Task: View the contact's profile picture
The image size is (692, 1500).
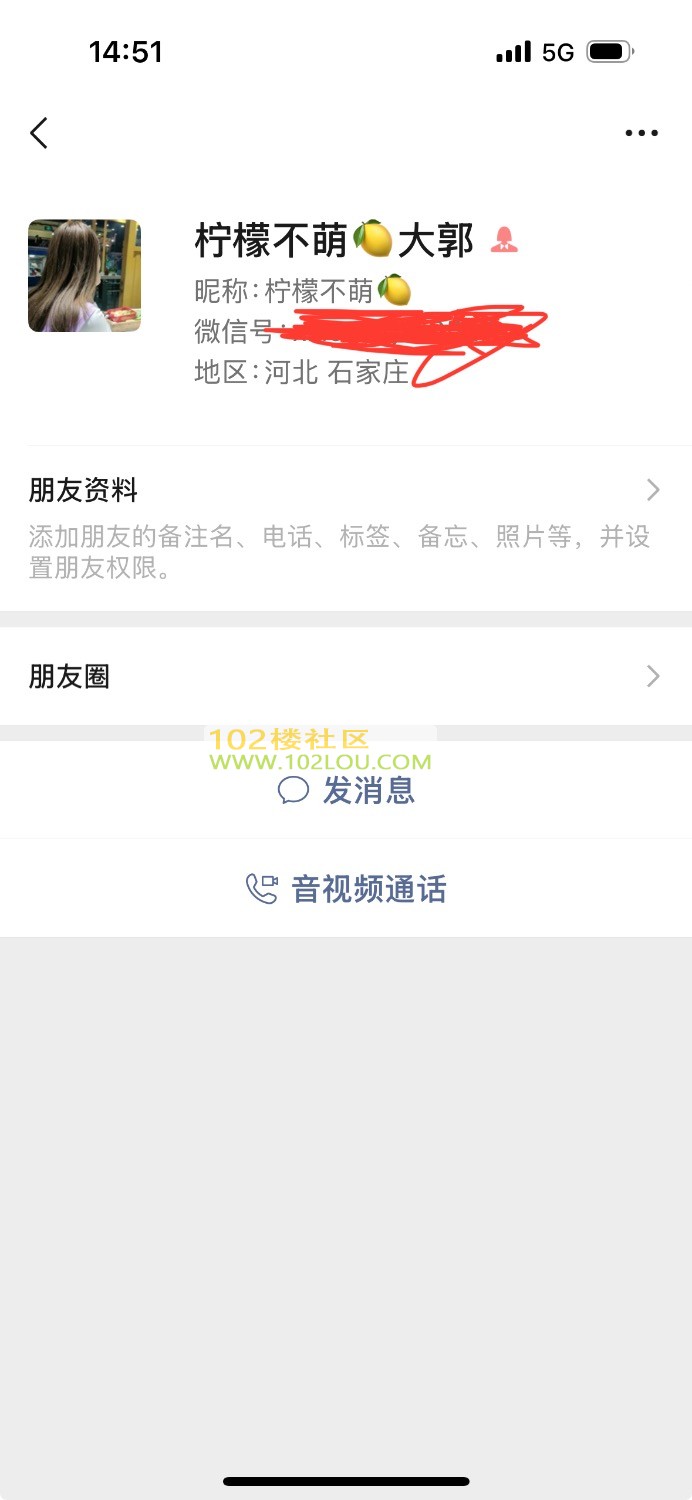Action: tap(84, 276)
